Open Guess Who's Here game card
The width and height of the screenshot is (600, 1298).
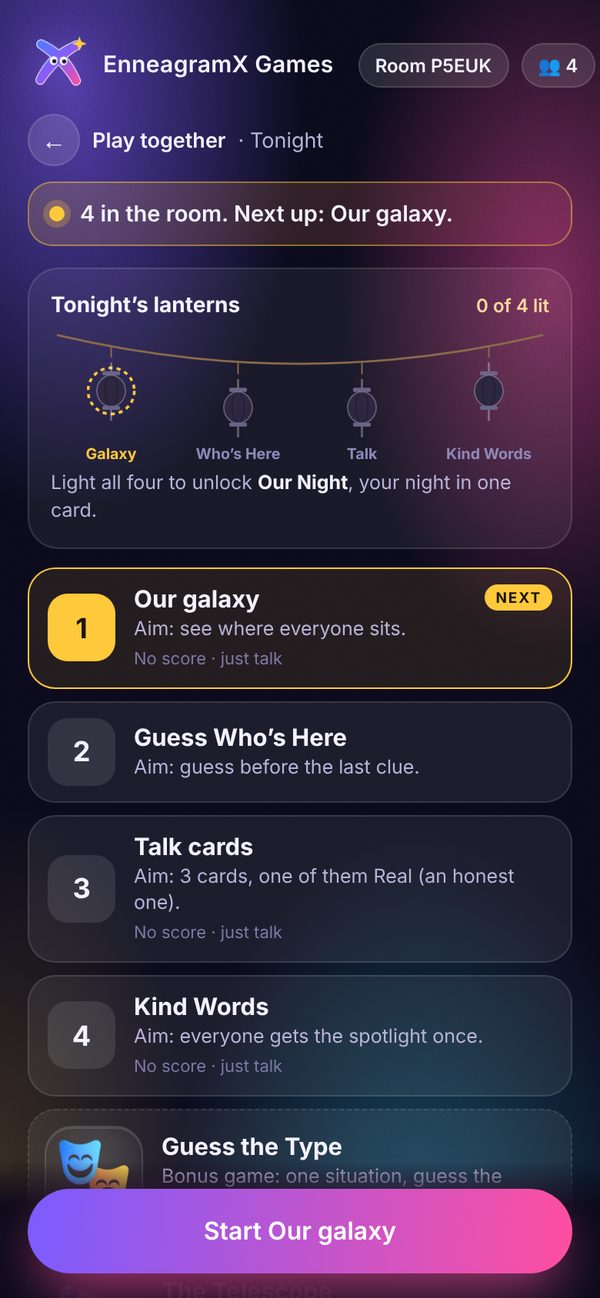tap(300, 752)
